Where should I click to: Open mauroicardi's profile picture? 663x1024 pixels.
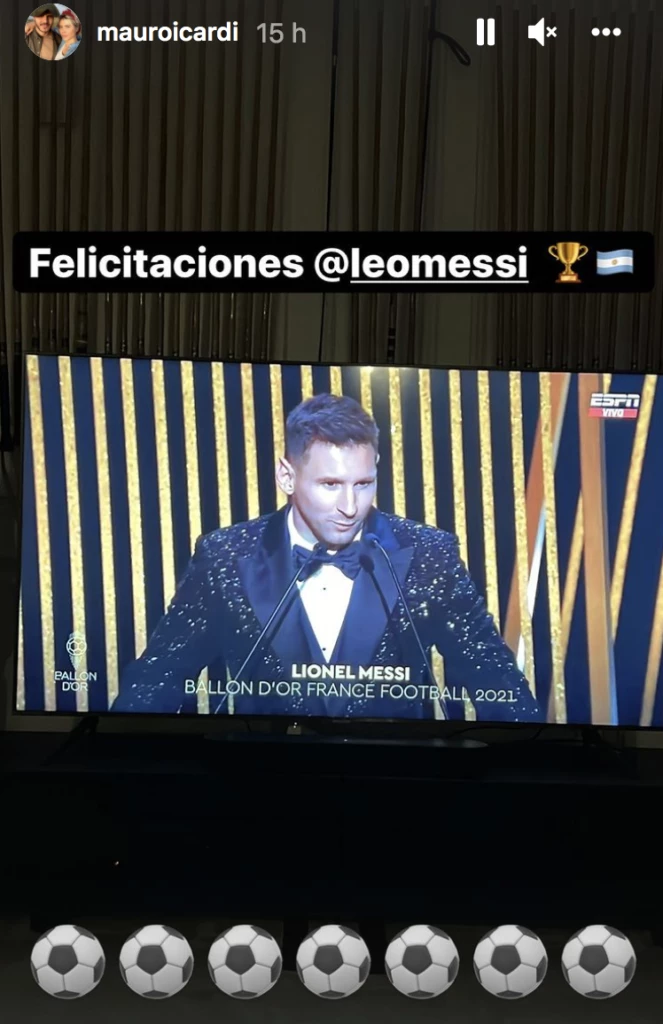click(52, 32)
